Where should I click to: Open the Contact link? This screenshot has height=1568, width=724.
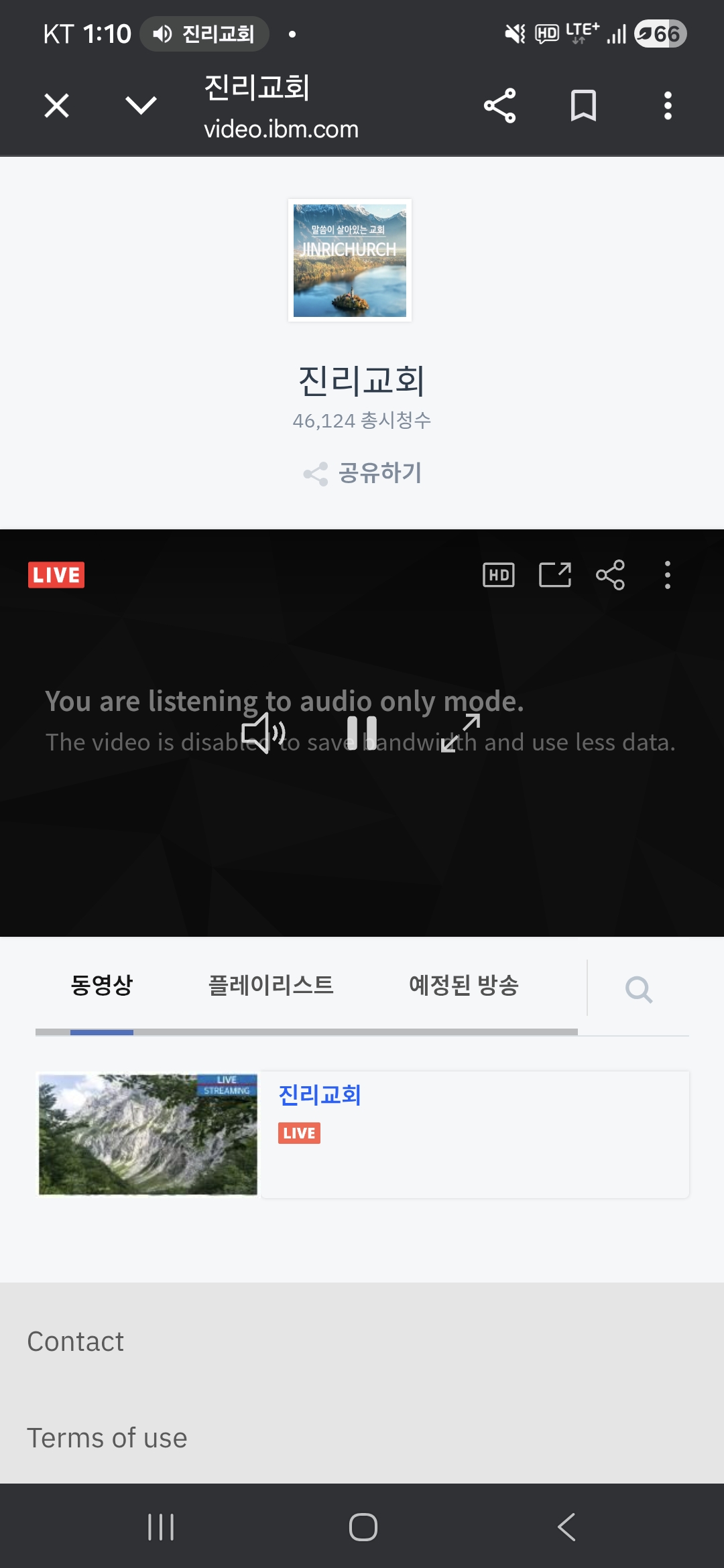[76, 1342]
